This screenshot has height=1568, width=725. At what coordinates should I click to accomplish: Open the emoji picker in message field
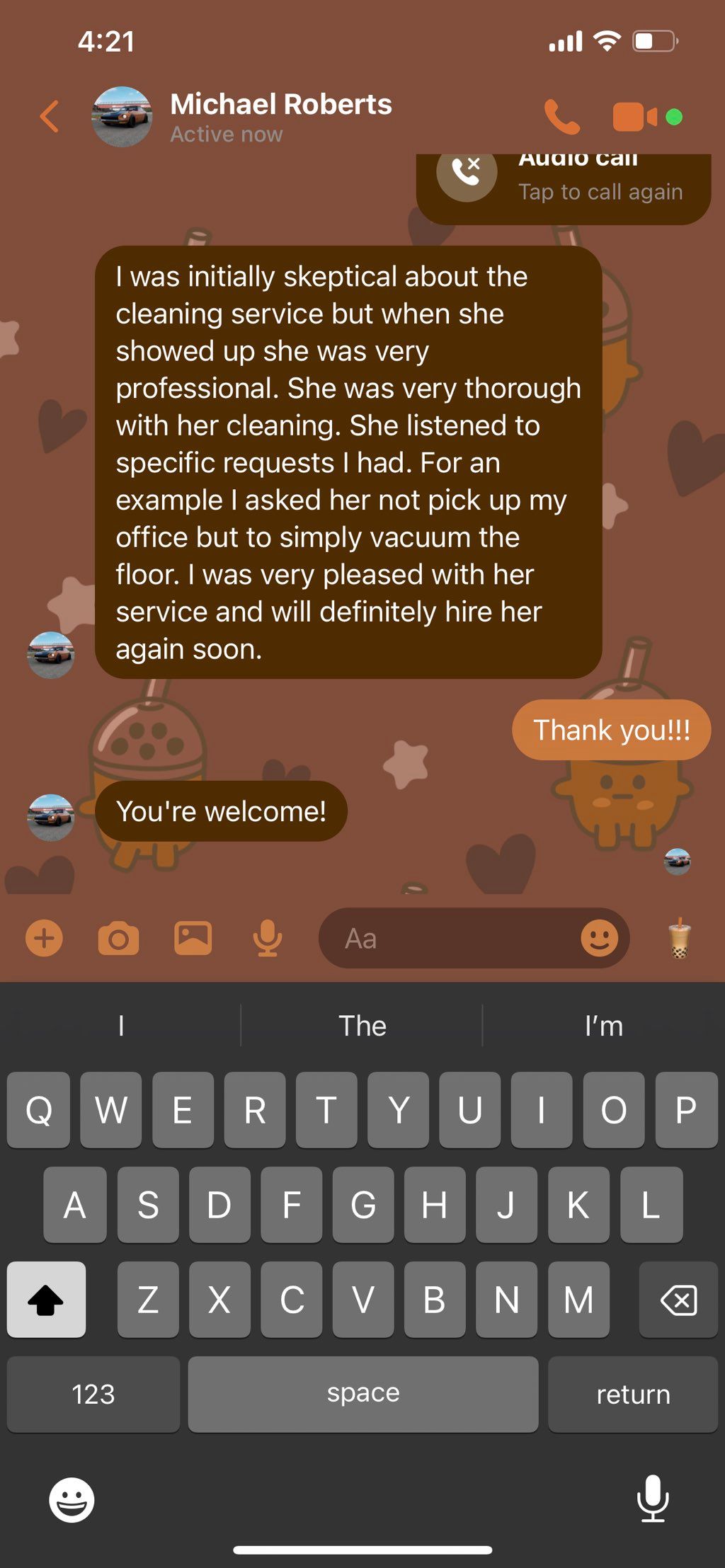click(599, 939)
